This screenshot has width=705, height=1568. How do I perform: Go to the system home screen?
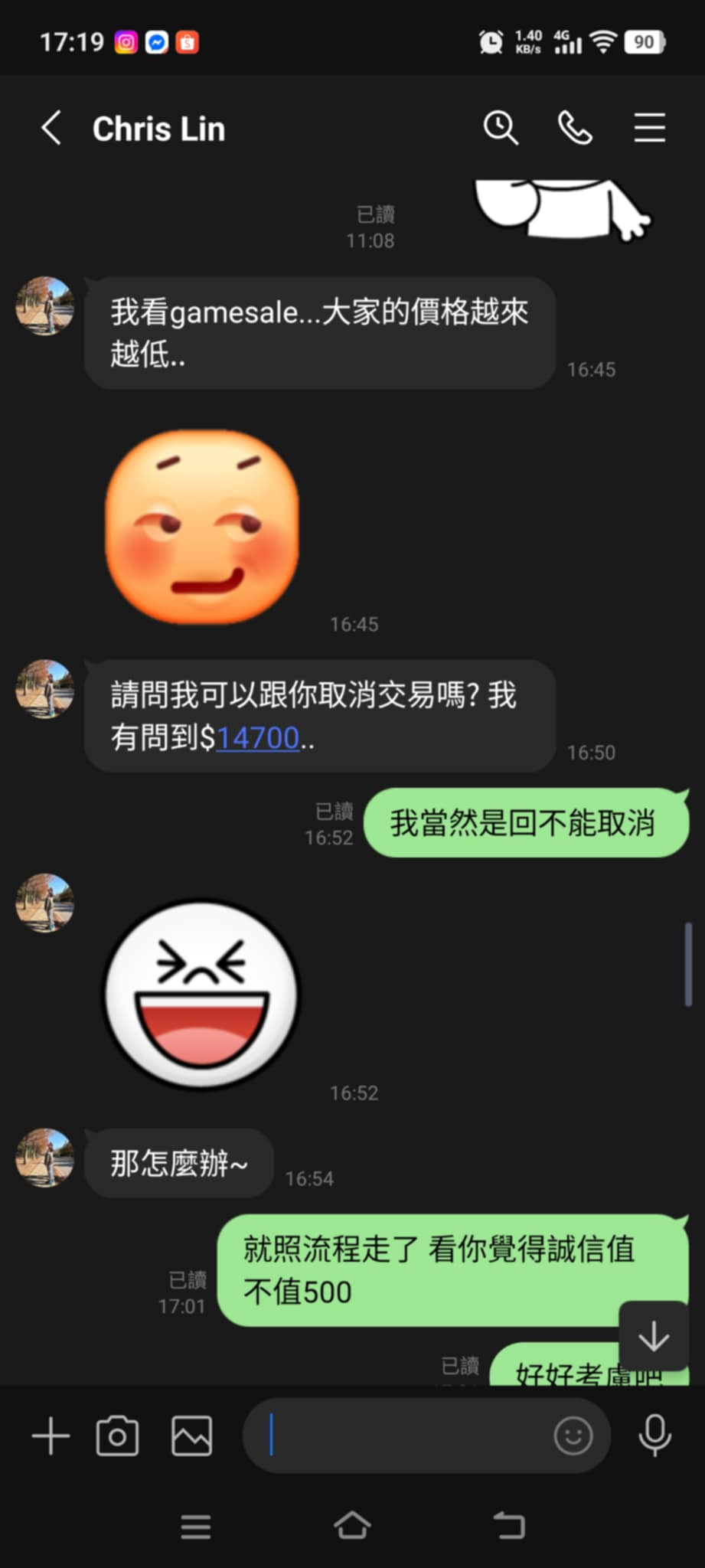(x=352, y=1525)
